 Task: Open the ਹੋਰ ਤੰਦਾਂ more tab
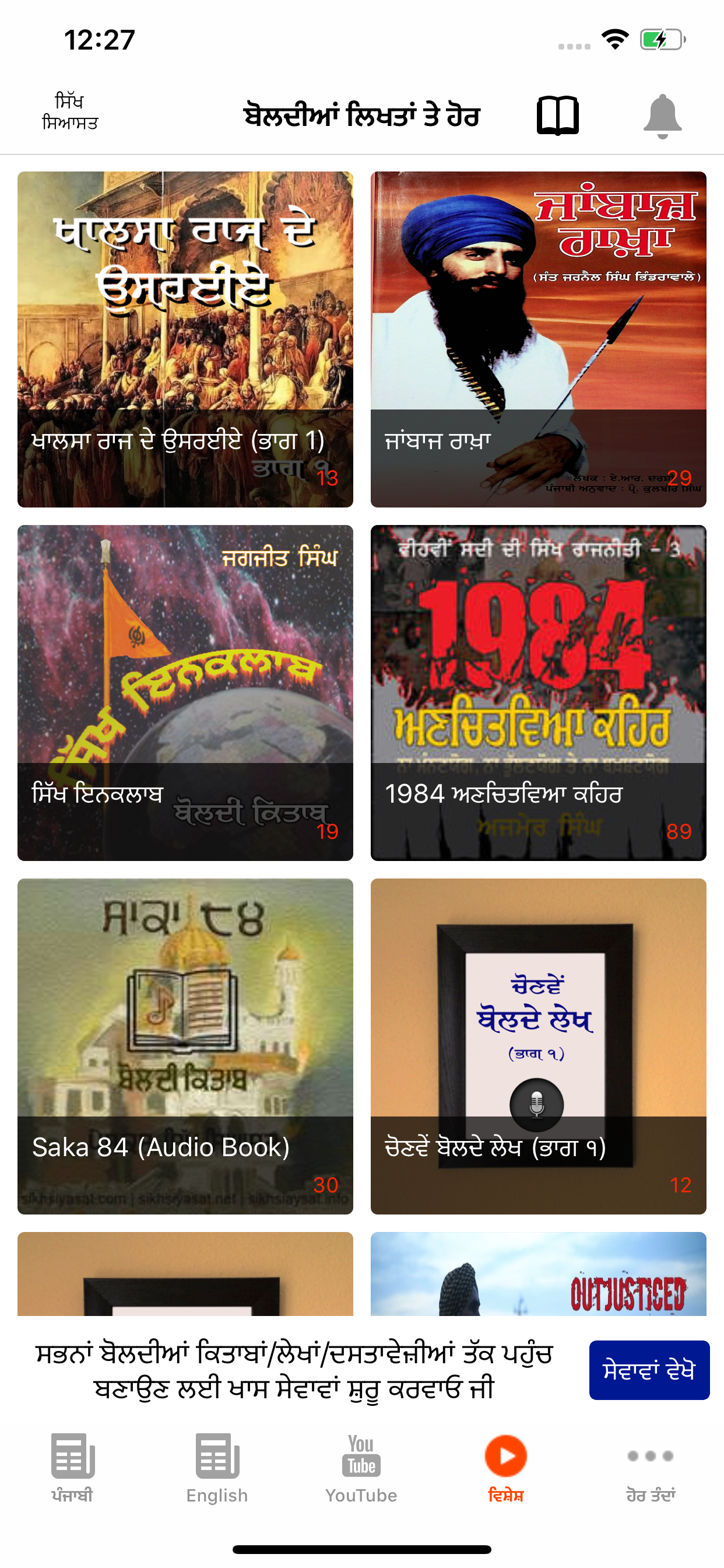pyautogui.click(x=651, y=1468)
